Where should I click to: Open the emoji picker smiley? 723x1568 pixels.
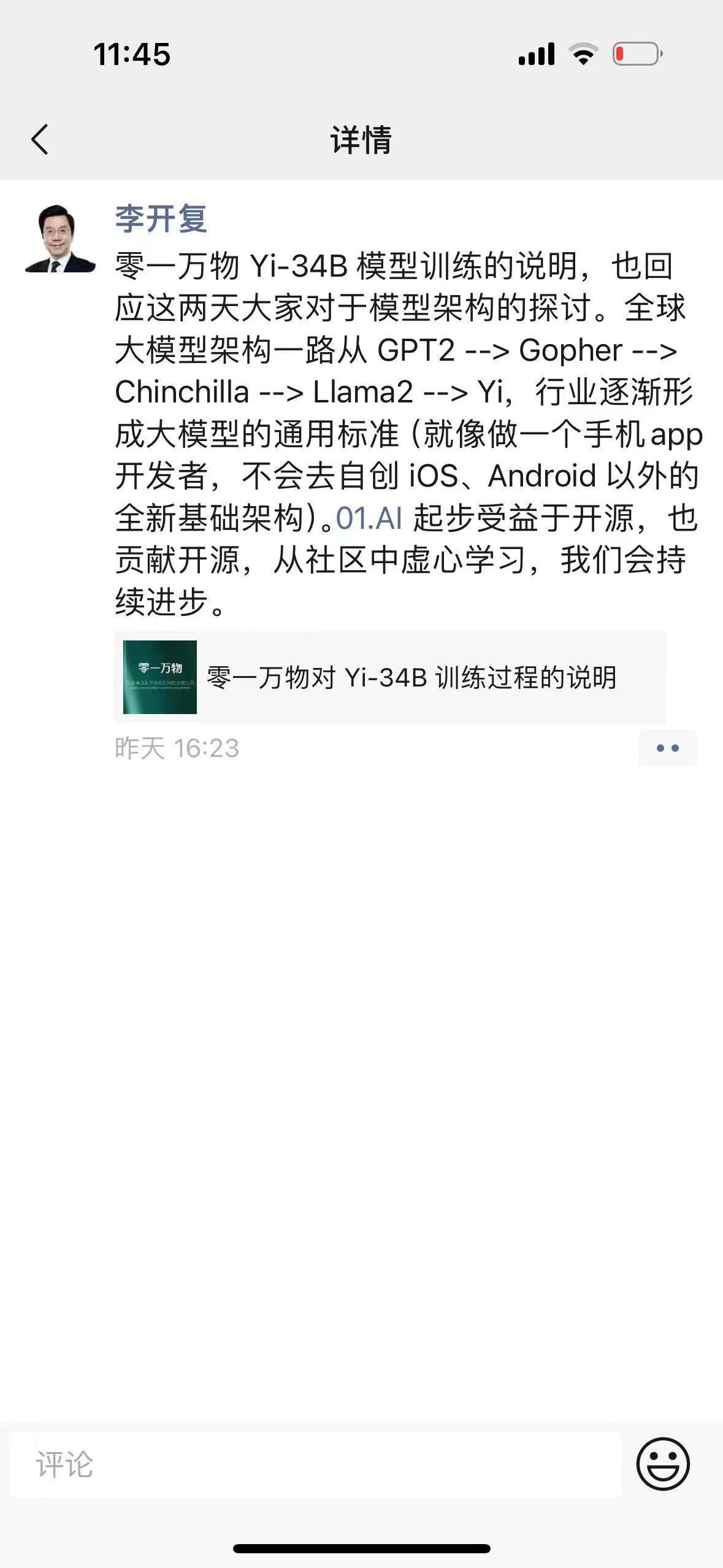663,1464
